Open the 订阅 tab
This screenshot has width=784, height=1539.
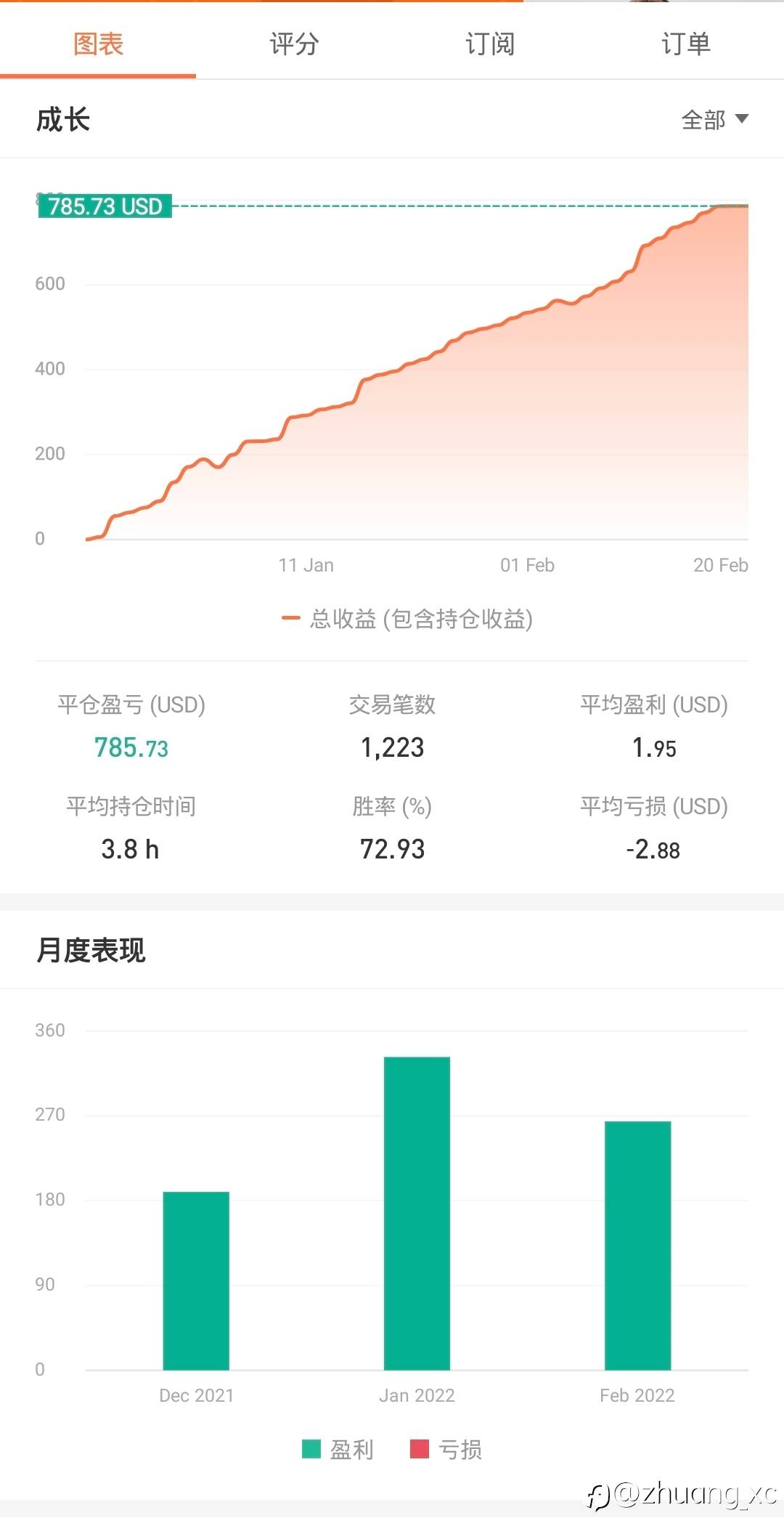[490, 44]
